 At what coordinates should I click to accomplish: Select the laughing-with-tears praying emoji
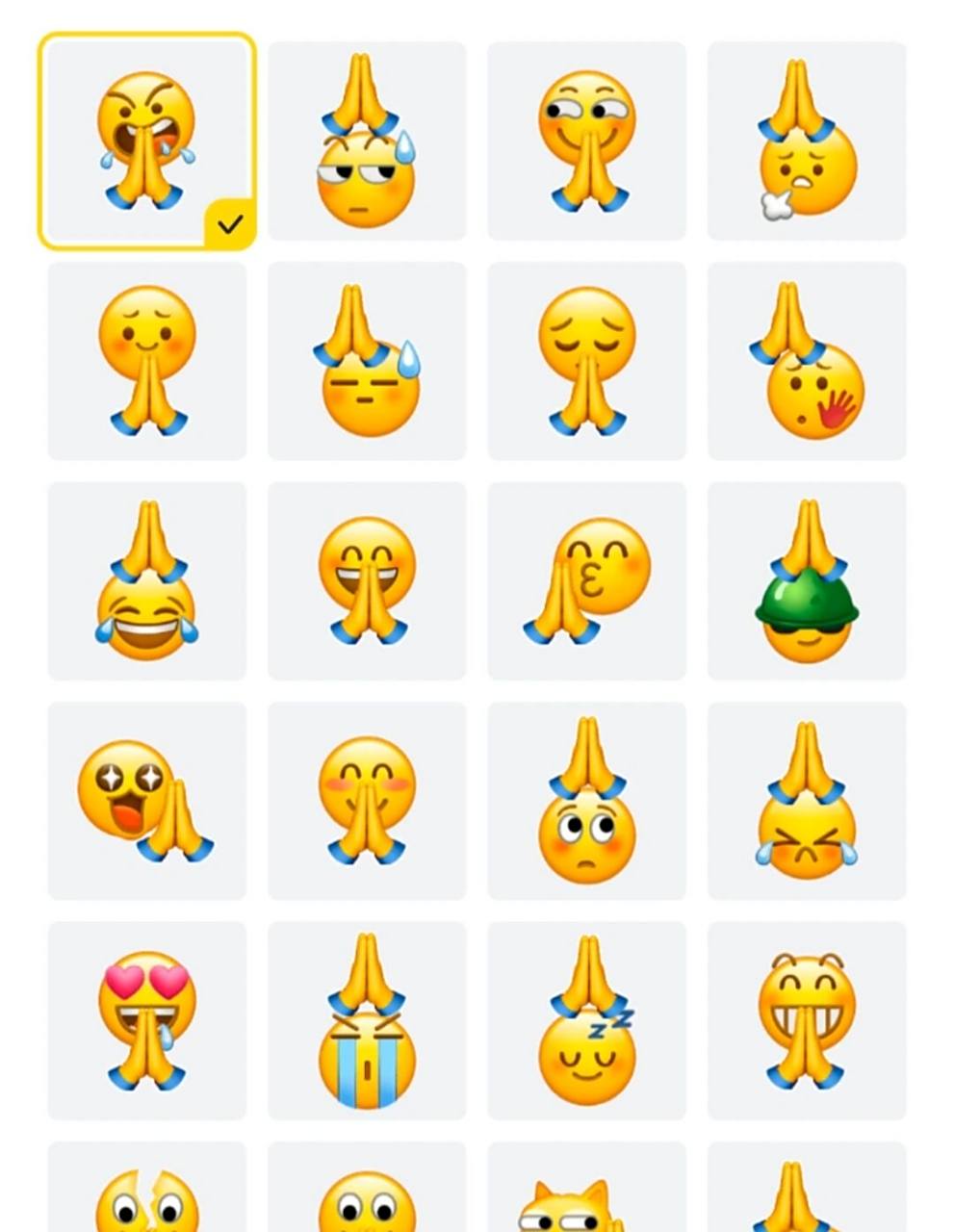pos(144,577)
